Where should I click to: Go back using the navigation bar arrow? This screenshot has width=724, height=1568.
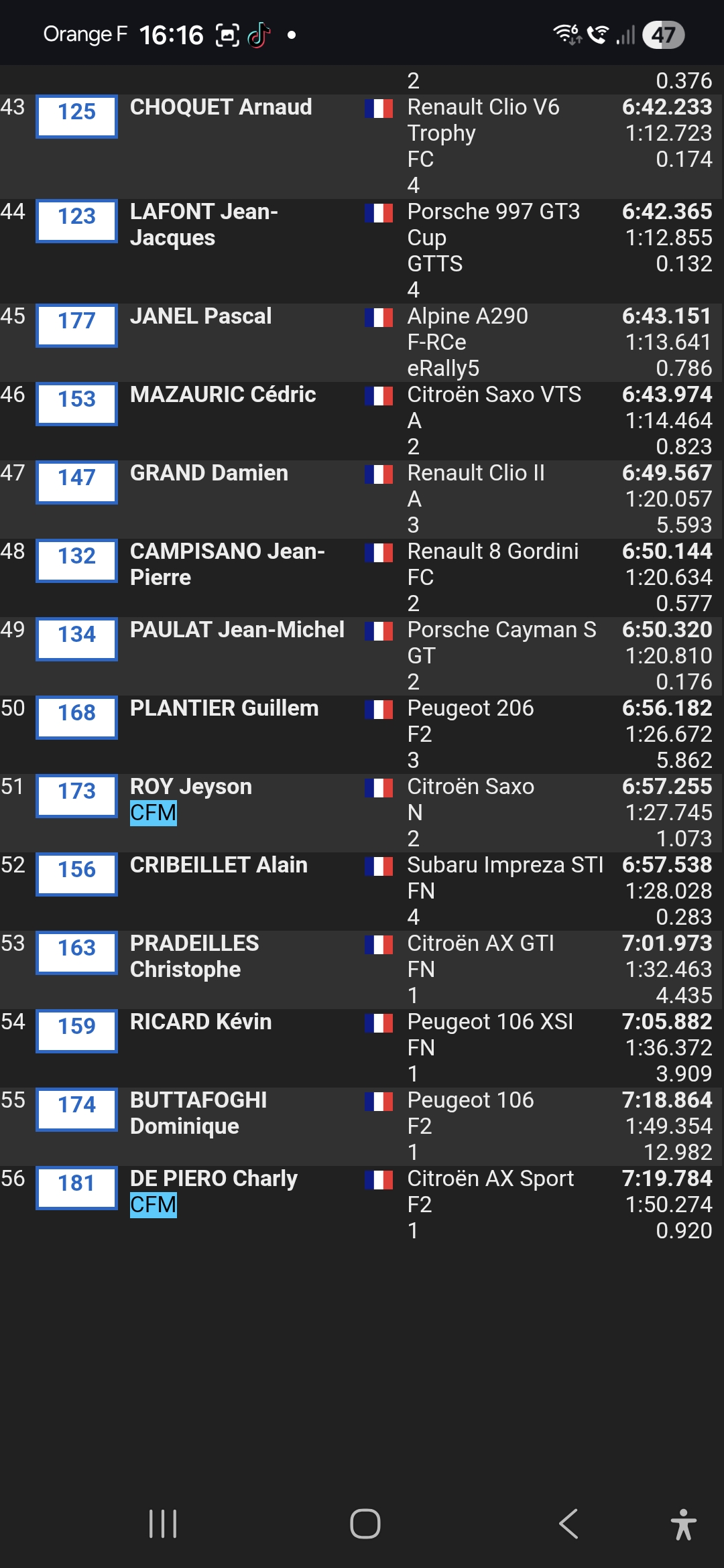tap(568, 1524)
